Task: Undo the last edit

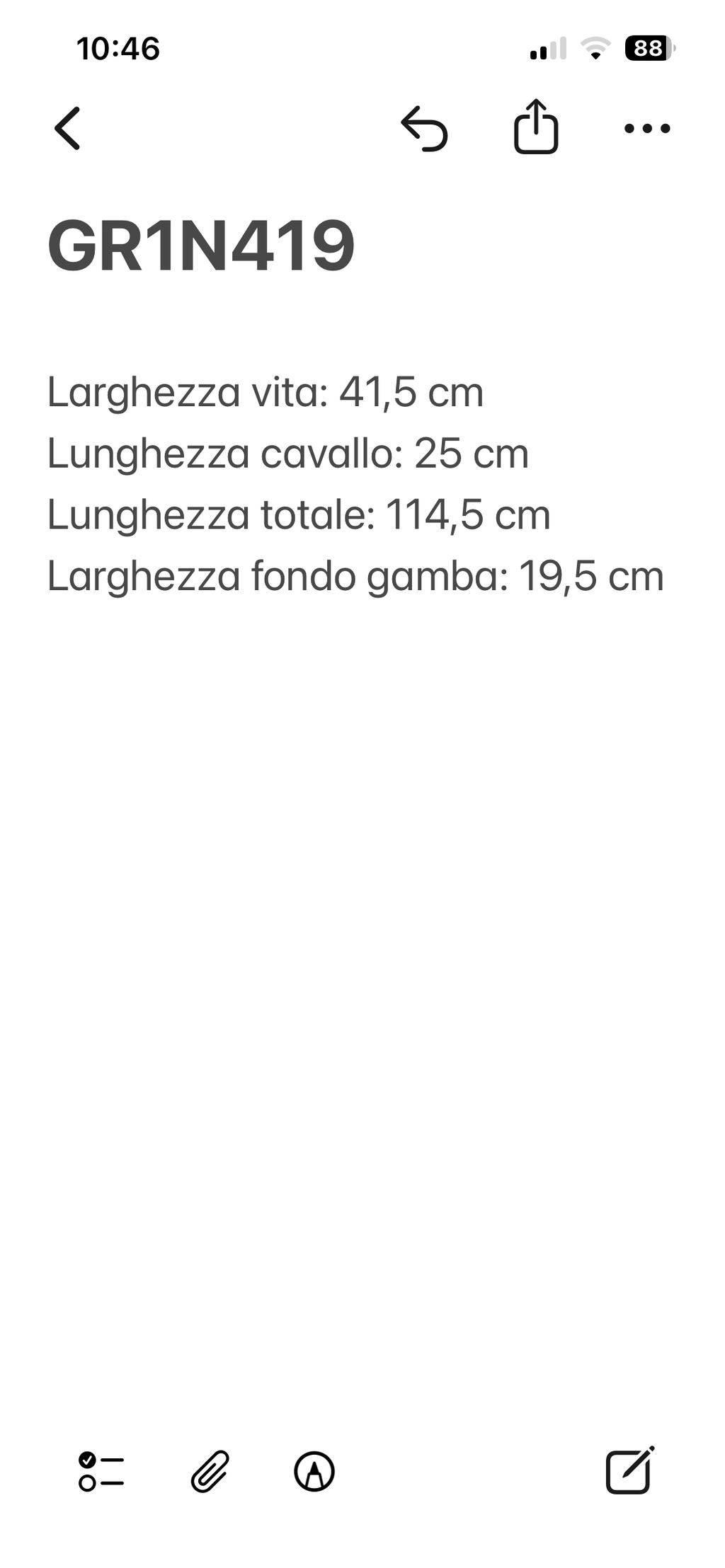Action: click(424, 129)
